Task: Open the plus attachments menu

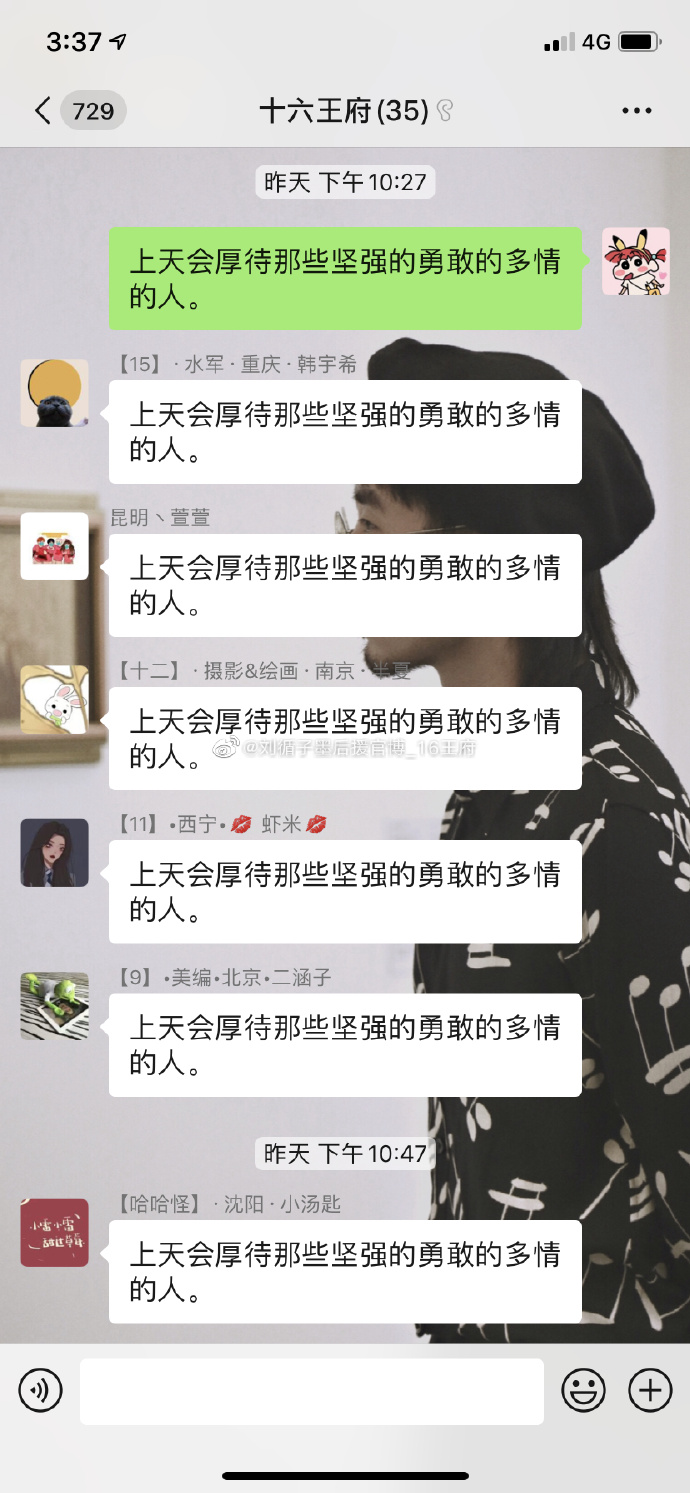Action: tap(649, 1390)
